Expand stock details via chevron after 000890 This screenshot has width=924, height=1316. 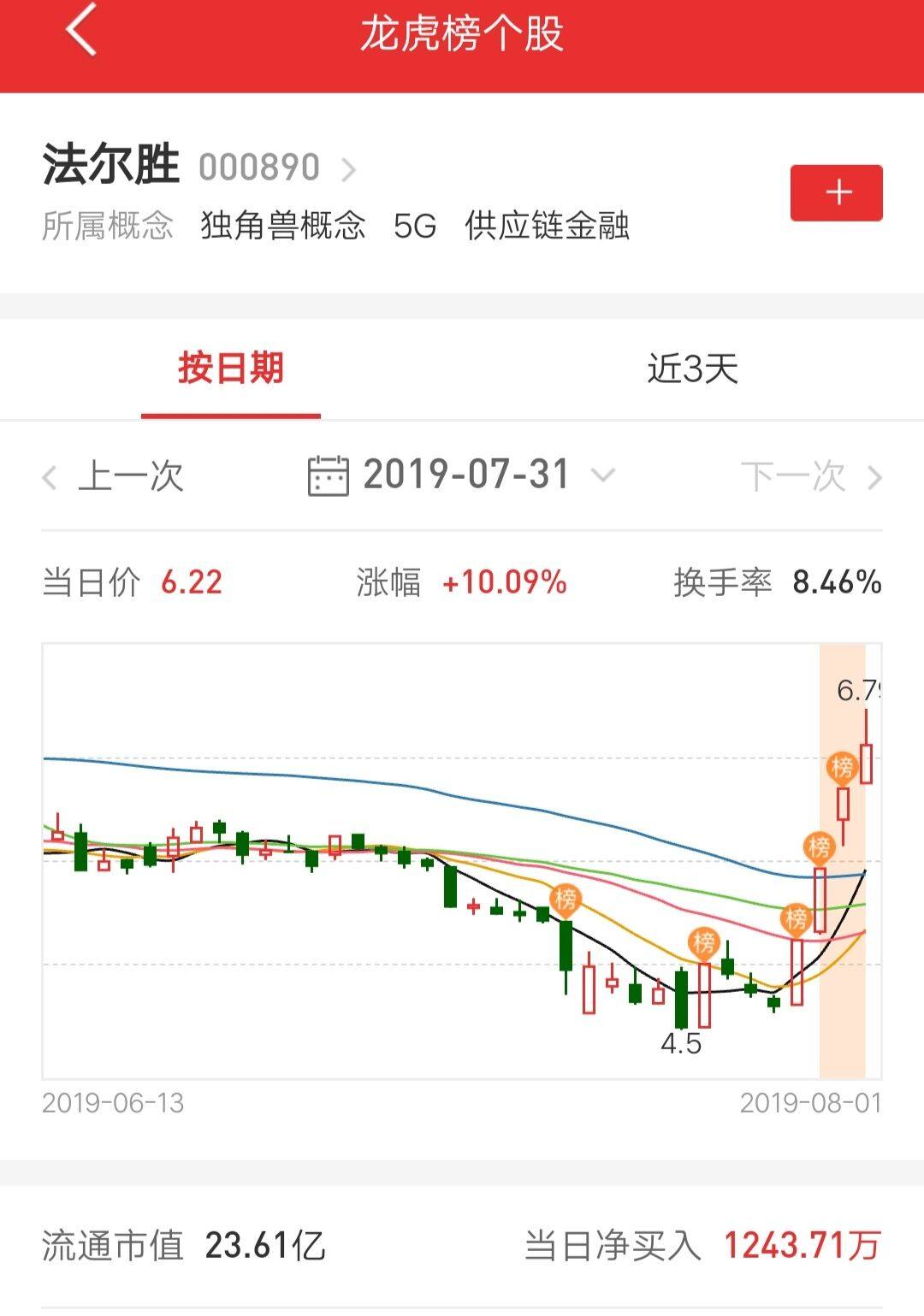346,168
